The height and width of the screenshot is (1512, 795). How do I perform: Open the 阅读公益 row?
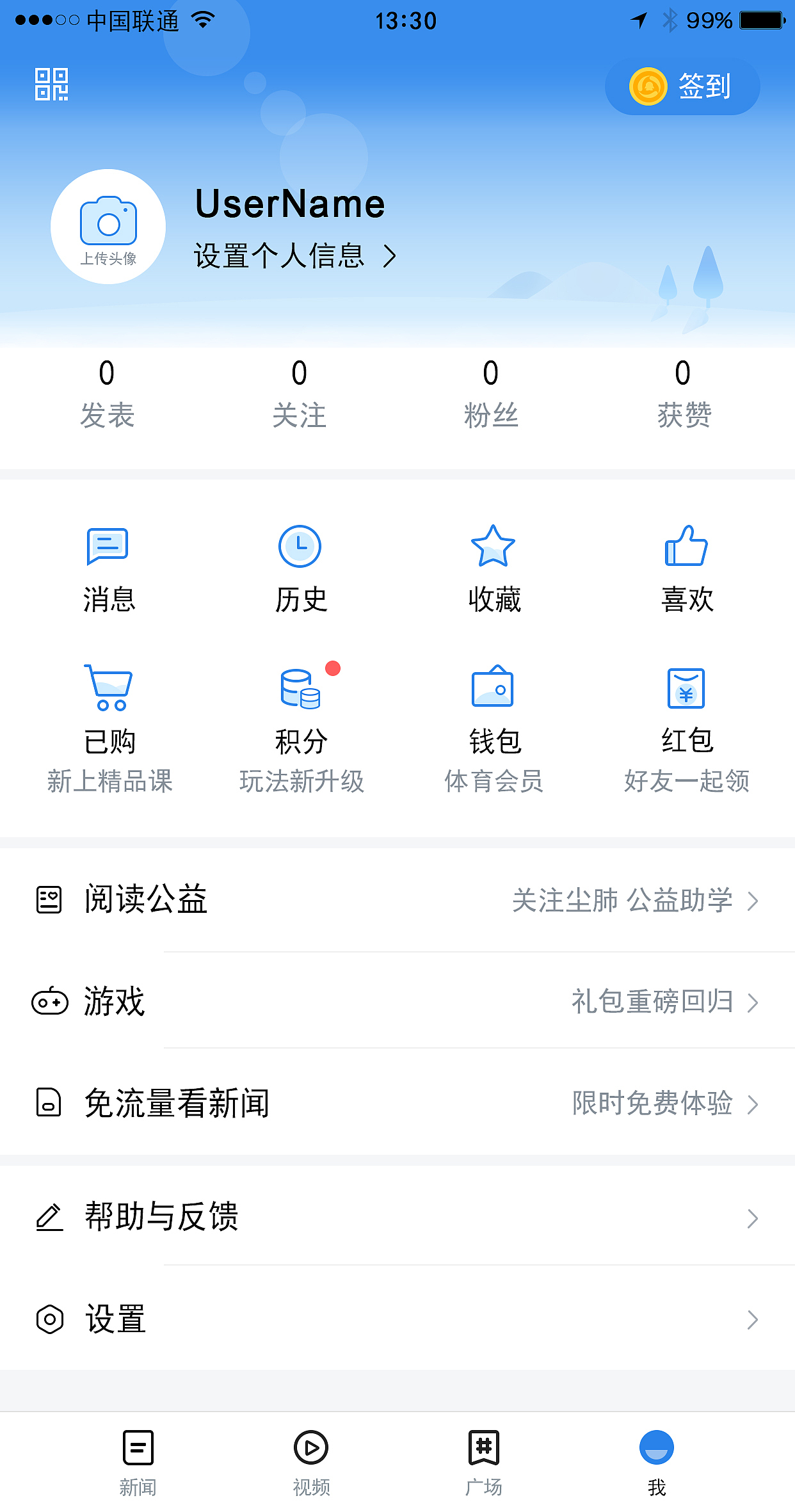click(x=397, y=900)
